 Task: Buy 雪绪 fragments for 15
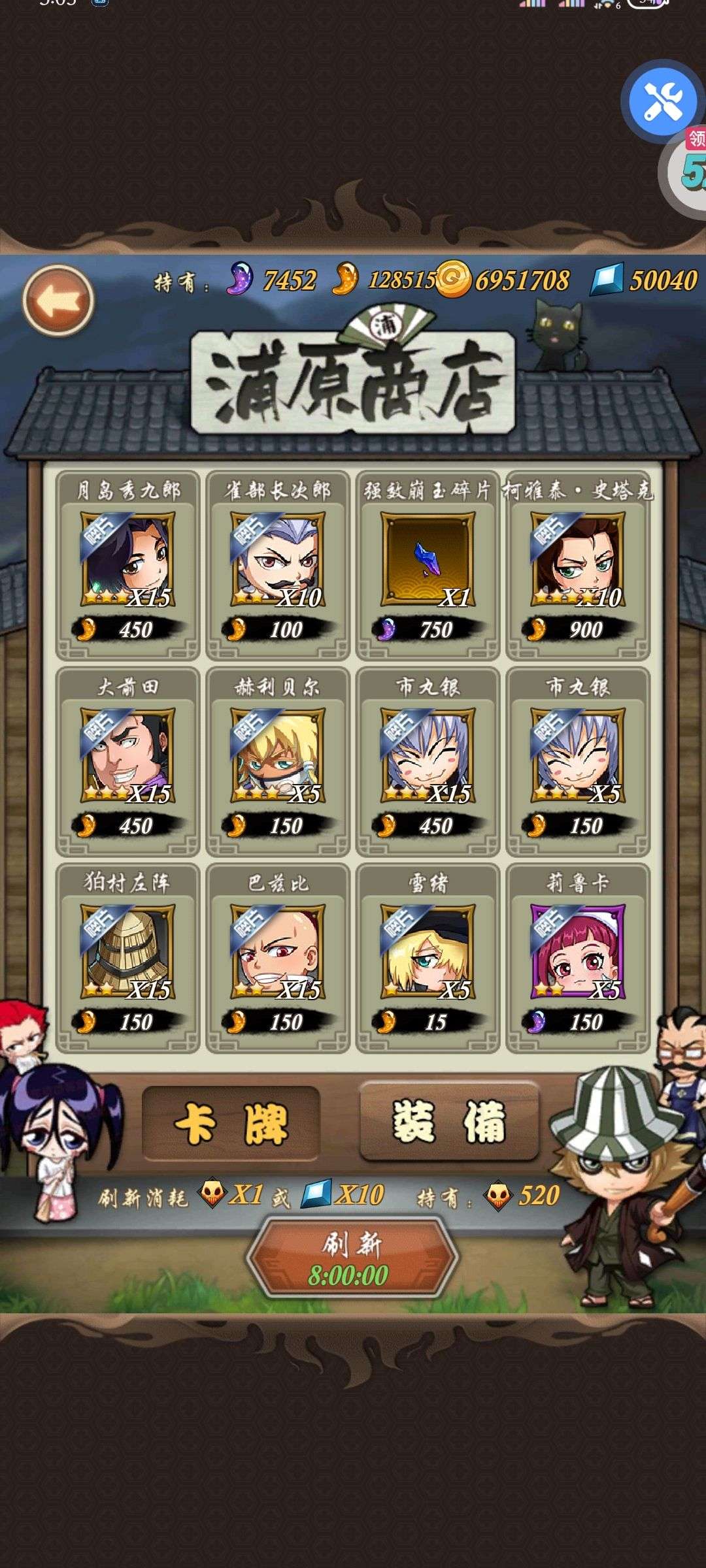pos(428,958)
